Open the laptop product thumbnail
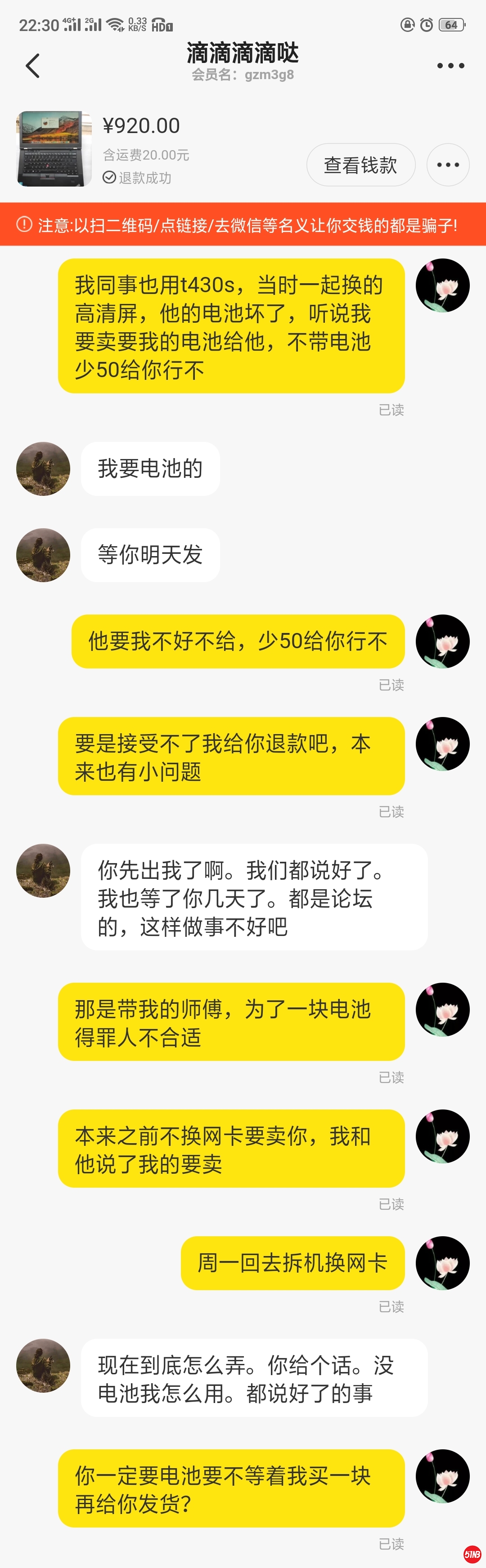The image size is (486, 1568). (x=54, y=148)
